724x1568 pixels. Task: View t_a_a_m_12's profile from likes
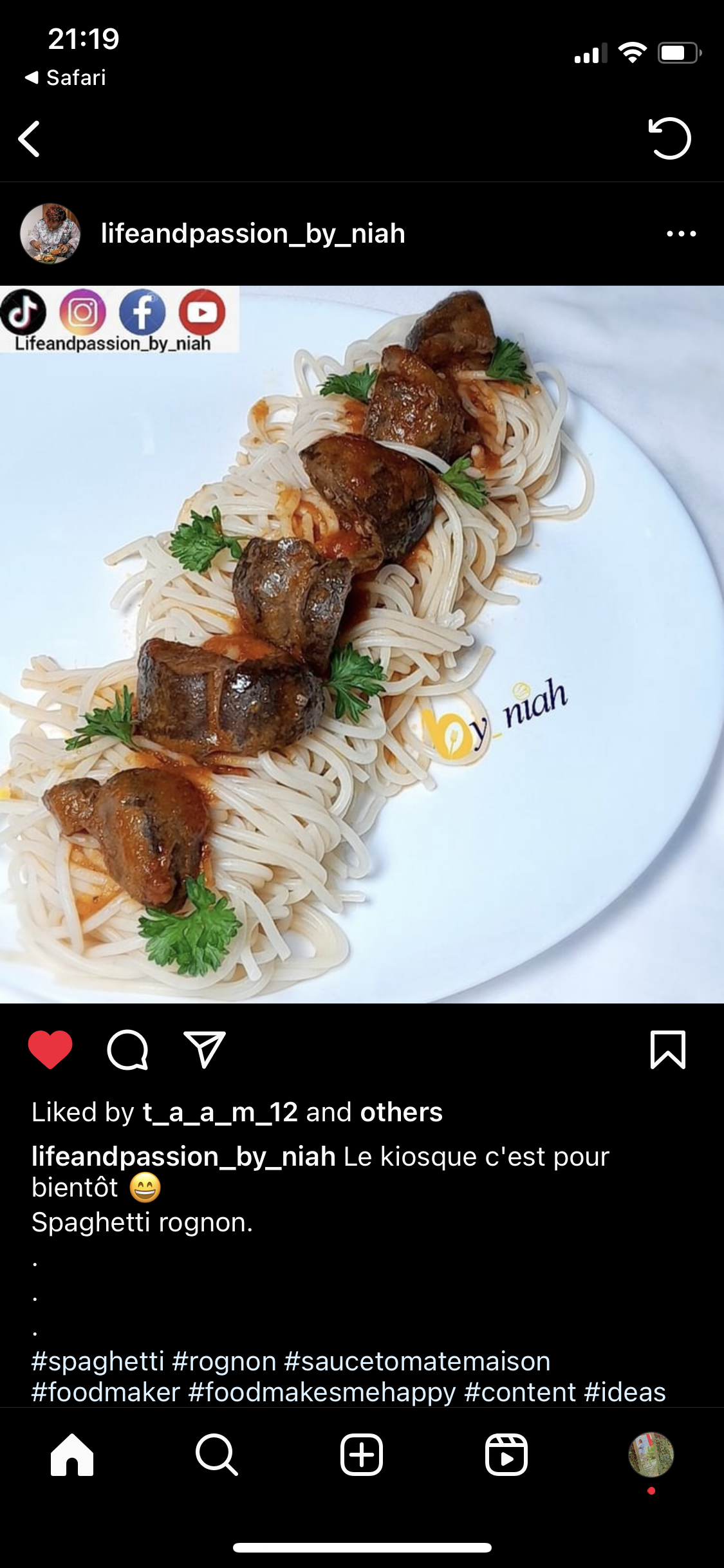click(x=219, y=1112)
